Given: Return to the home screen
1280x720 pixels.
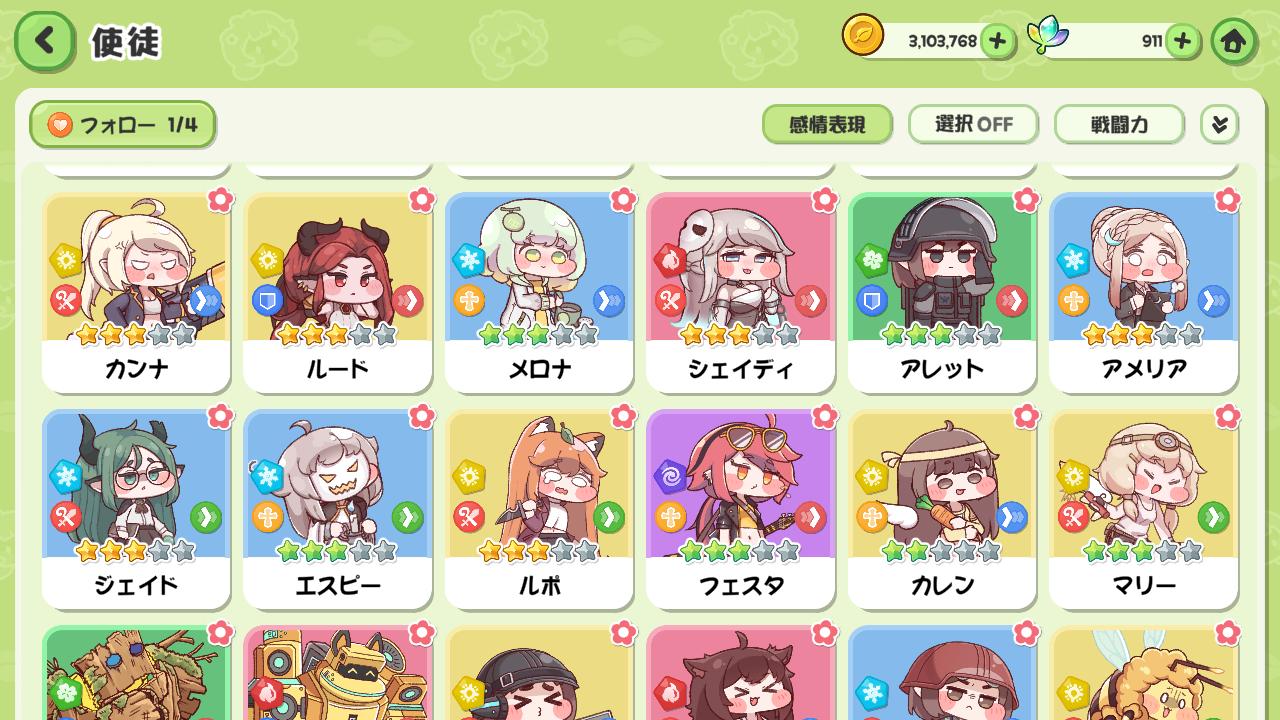Looking at the screenshot, I should click(x=1234, y=41).
